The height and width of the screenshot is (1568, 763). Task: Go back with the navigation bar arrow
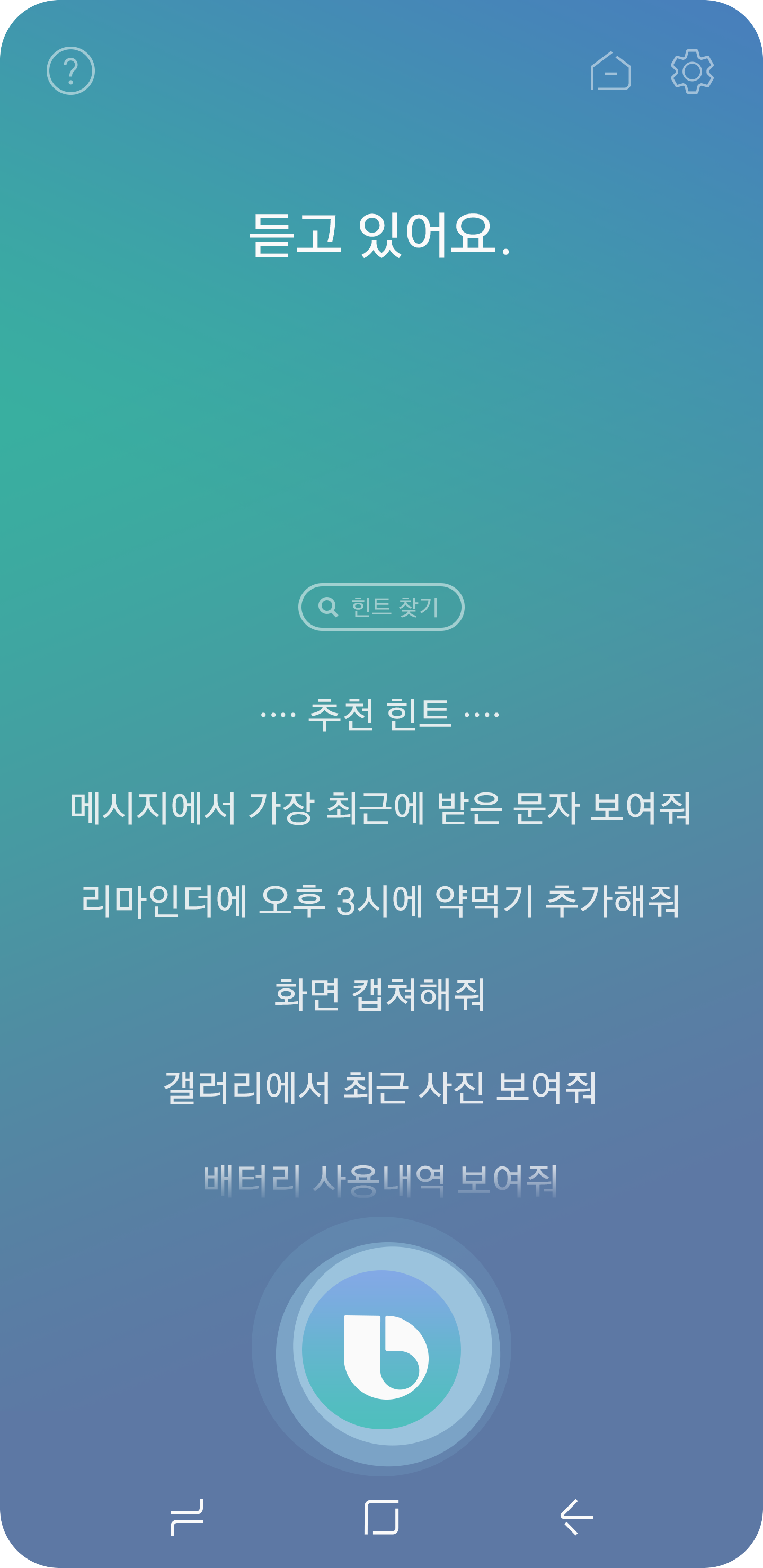(575, 1516)
